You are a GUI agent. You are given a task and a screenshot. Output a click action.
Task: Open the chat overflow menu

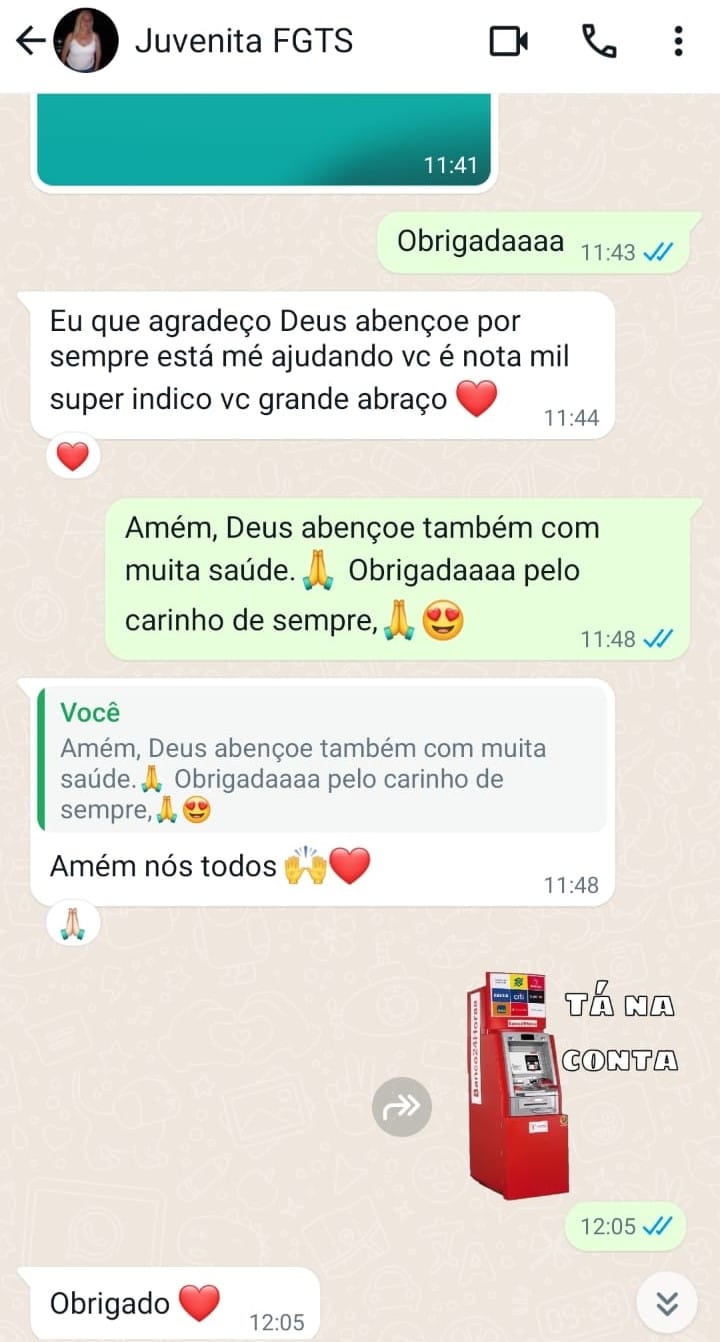[678, 41]
